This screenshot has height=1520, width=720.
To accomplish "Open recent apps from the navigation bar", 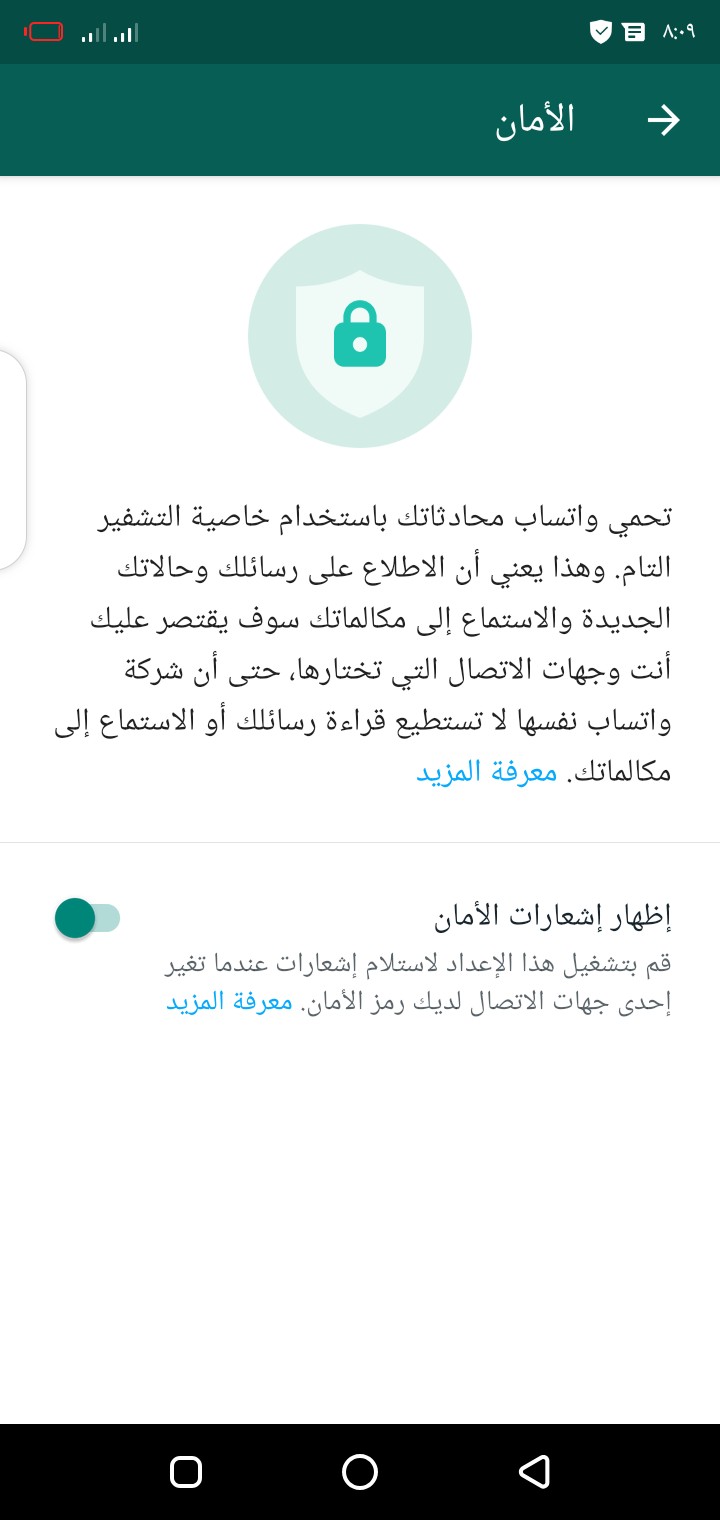I will point(186,1472).
